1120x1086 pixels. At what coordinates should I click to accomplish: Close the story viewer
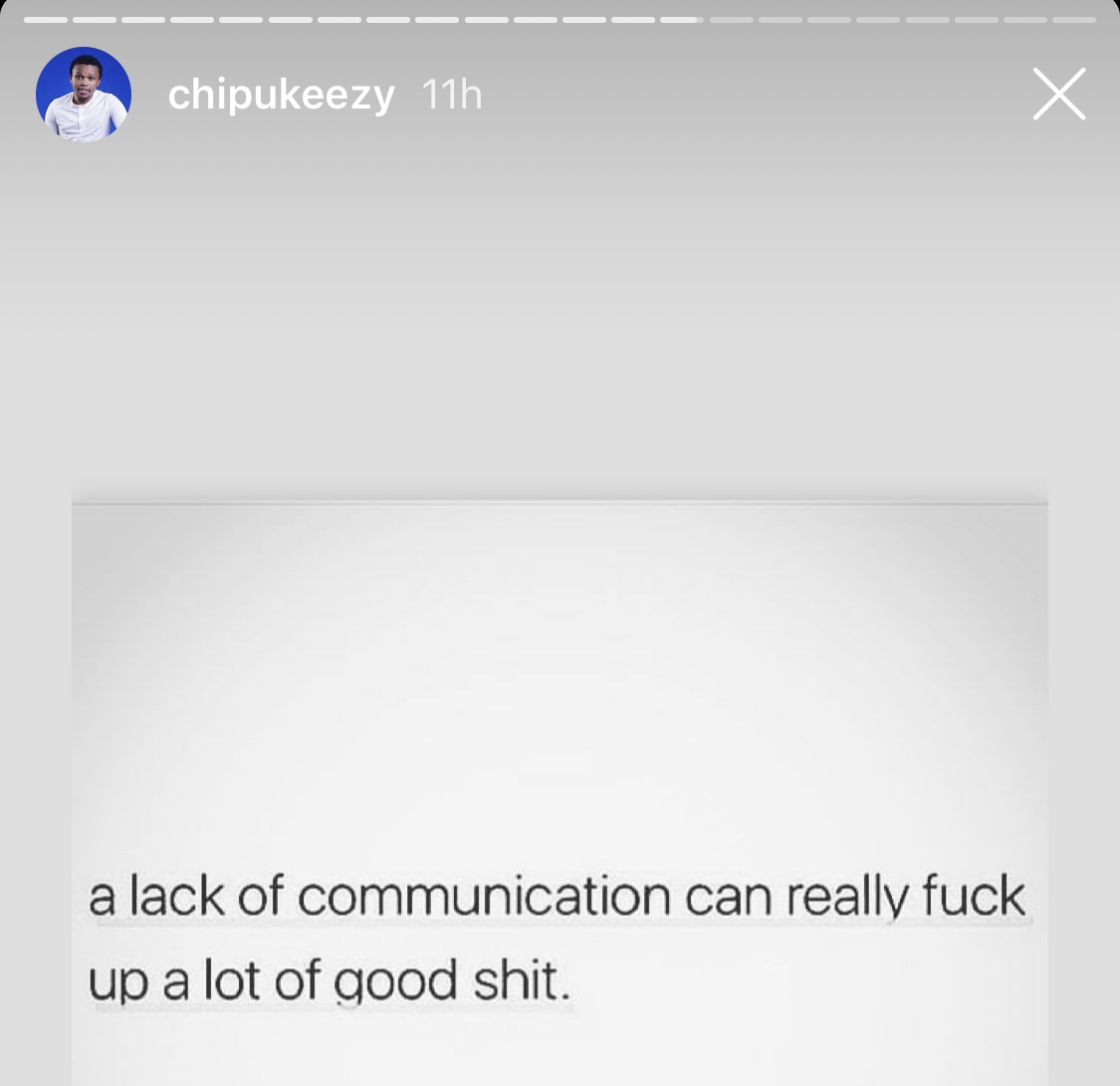(1058, 95)
